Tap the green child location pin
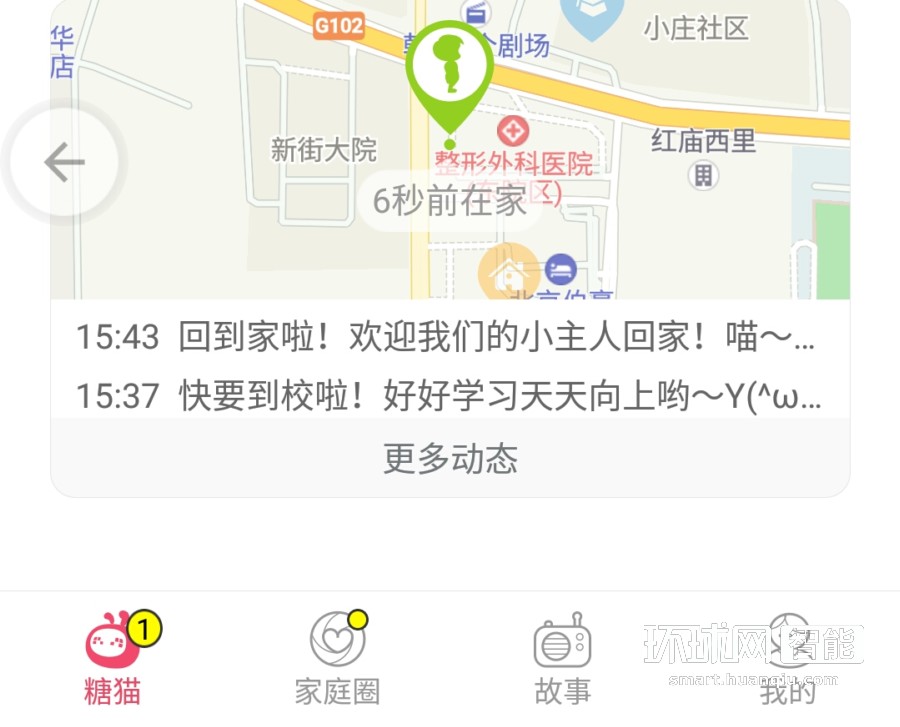The height and width of the screenshot is (727, 900). coord(449,70)
